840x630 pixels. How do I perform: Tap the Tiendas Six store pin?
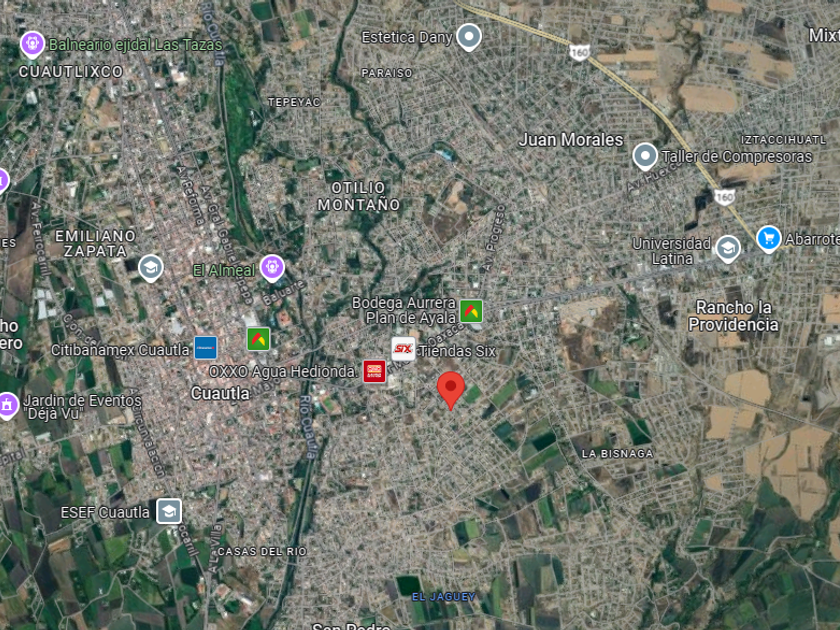click(403, 349)
